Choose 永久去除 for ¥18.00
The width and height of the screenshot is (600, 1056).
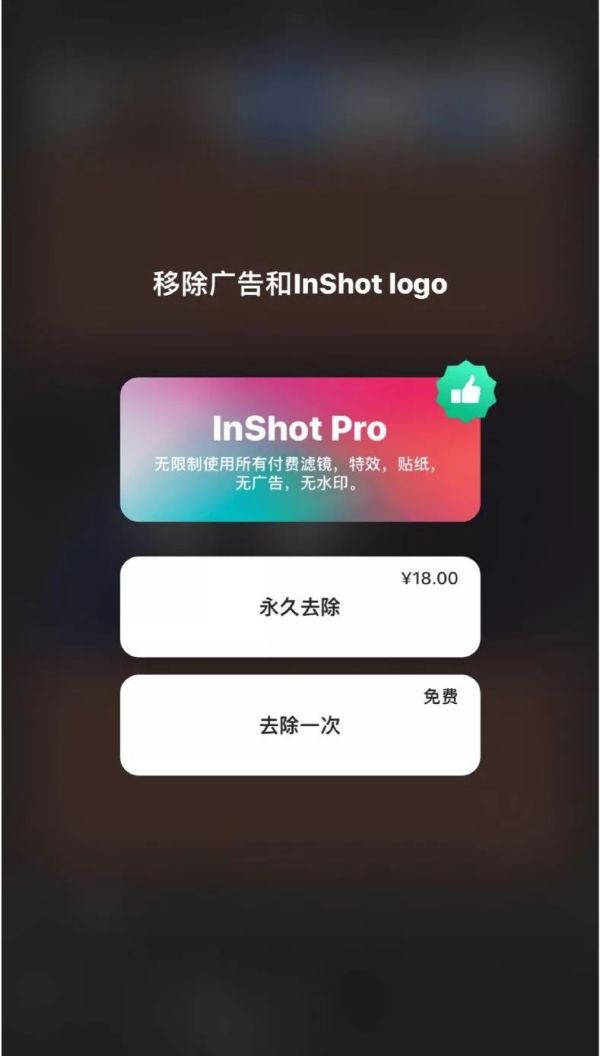point(299,607)
